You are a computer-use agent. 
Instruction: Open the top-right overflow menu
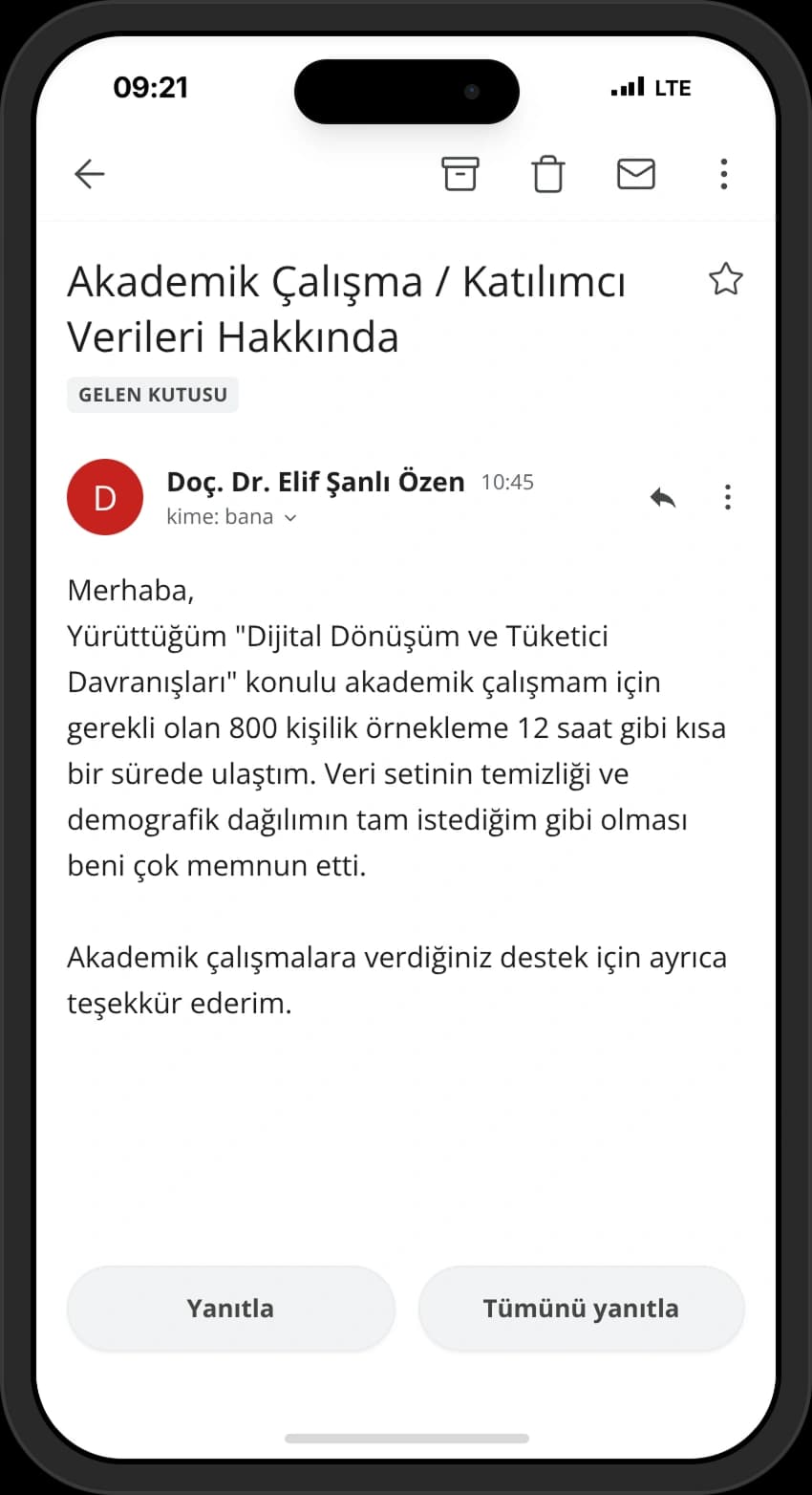pos(723,174)
